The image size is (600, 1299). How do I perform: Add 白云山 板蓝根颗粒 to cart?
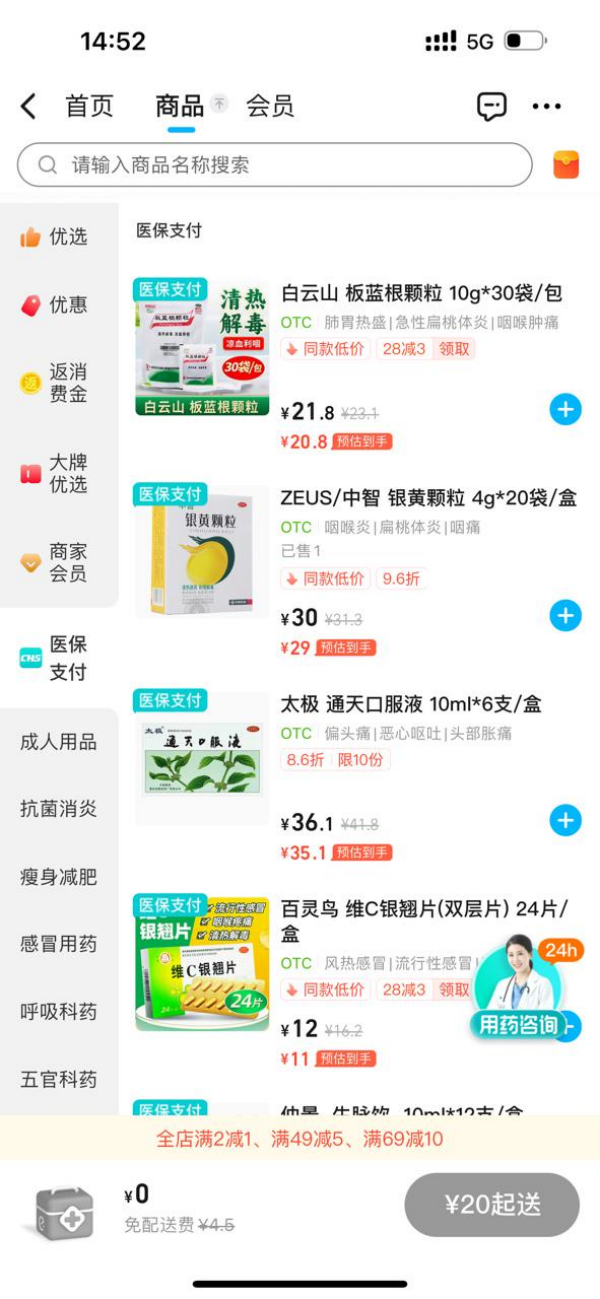tap(565, 409)
